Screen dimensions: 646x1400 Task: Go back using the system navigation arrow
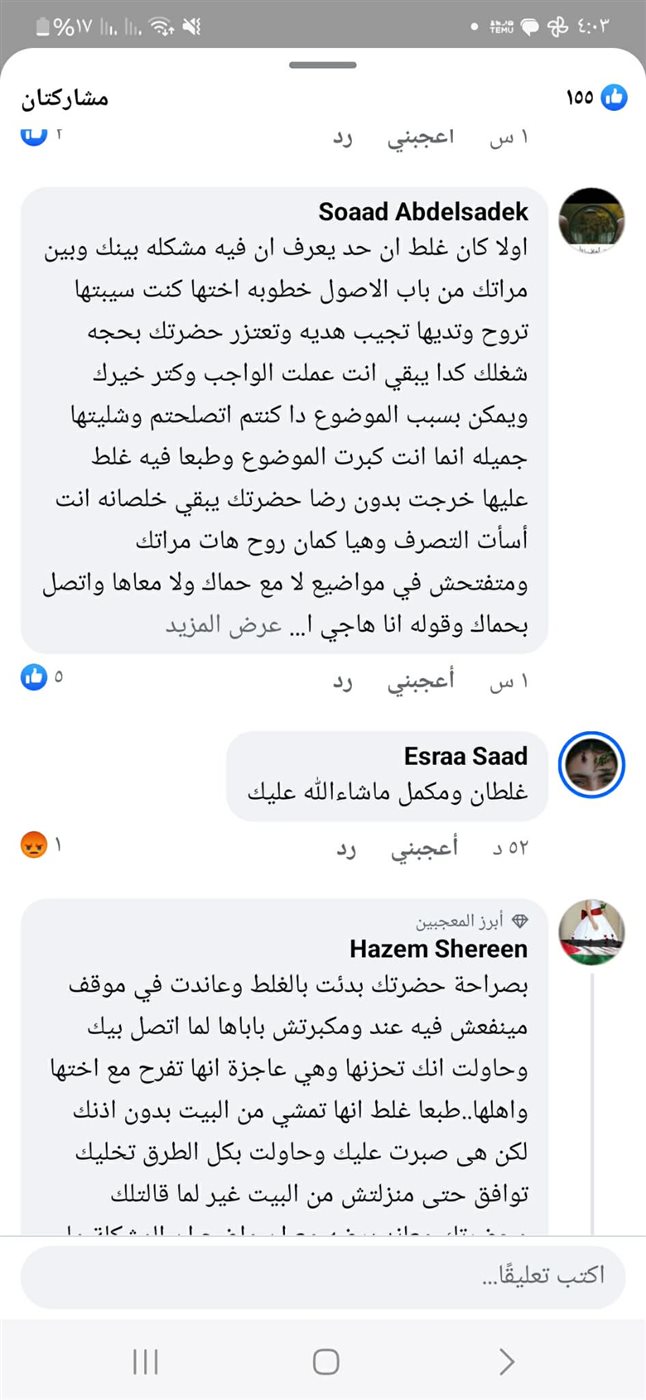tap(506, 1361)
